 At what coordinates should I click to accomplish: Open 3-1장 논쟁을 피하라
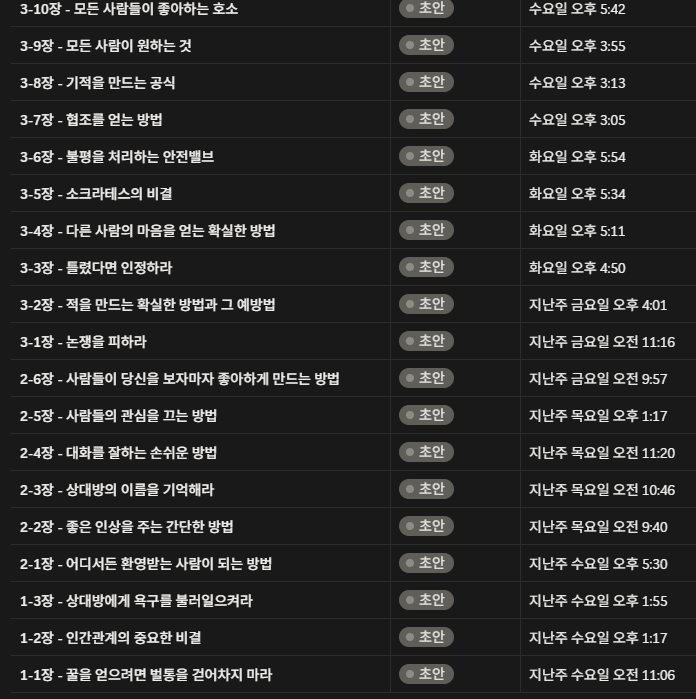point(83,342)
